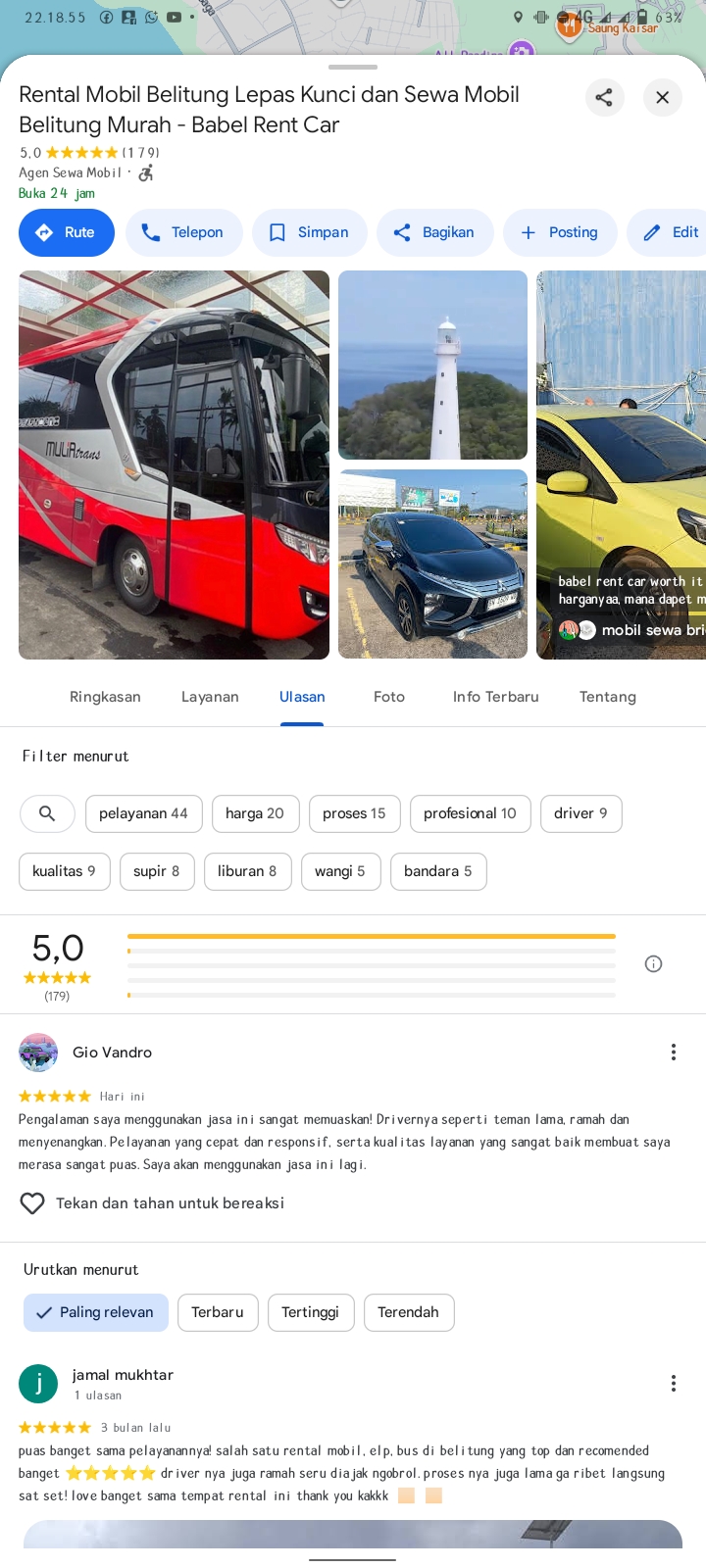This screenshot has width=706, height=1568.
Task: Open the black Mitsubishi car photo
Action: 432,563
